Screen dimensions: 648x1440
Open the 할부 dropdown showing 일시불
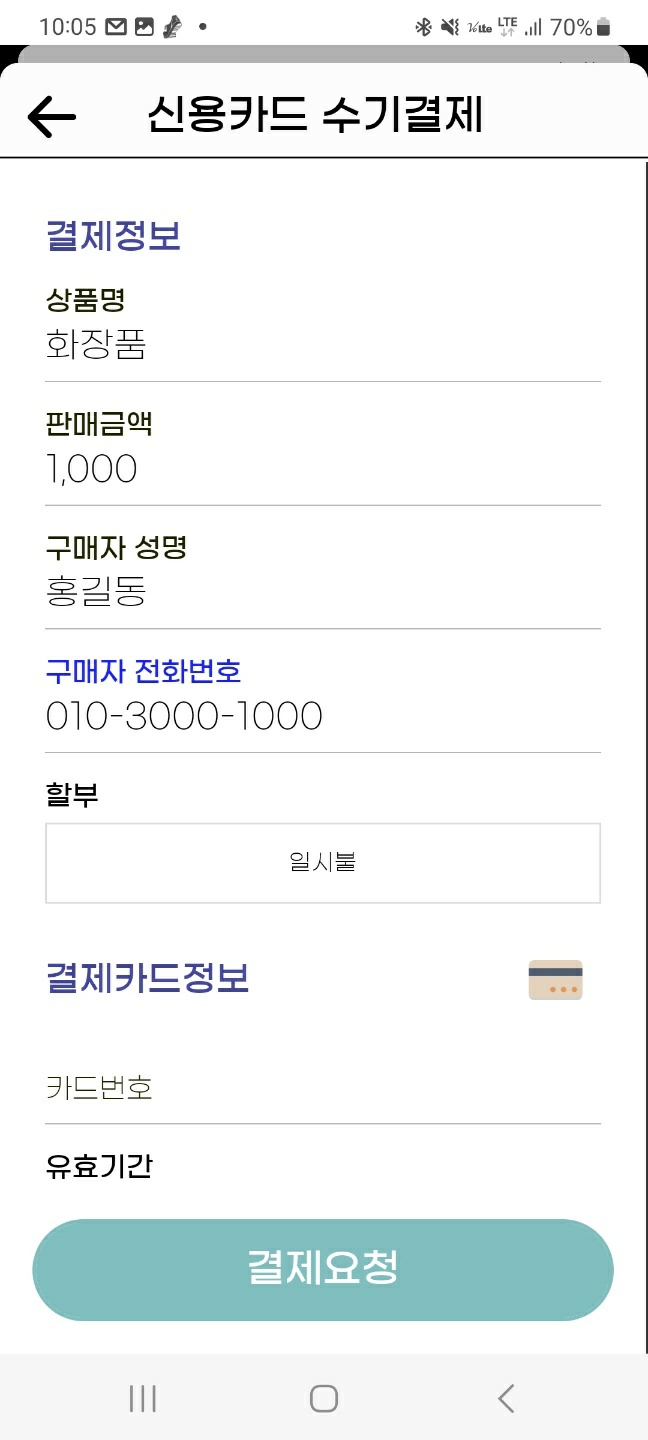pyautogui.click(x=322, y=863)
